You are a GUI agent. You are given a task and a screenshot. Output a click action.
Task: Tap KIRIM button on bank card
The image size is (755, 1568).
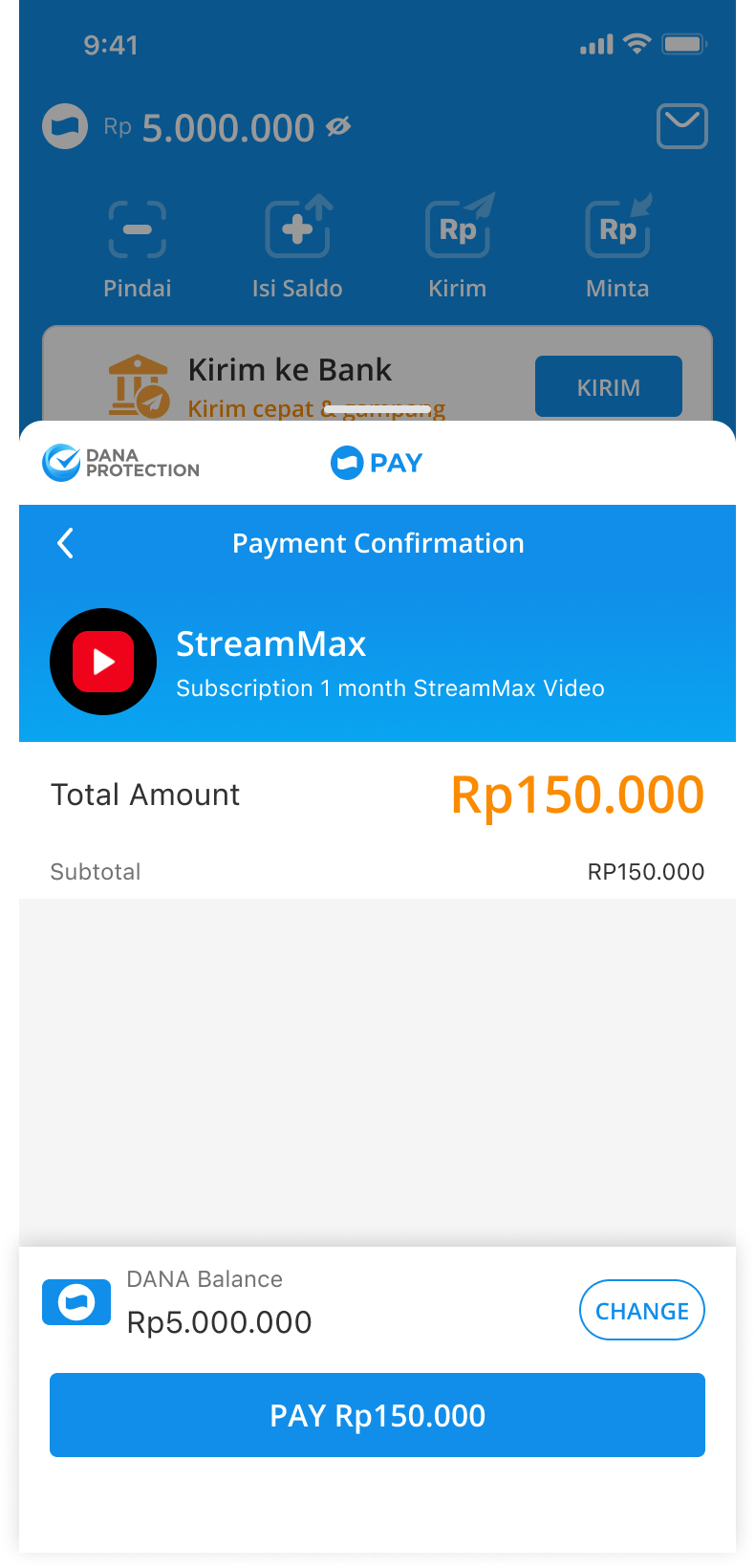[x=608, y=386]
